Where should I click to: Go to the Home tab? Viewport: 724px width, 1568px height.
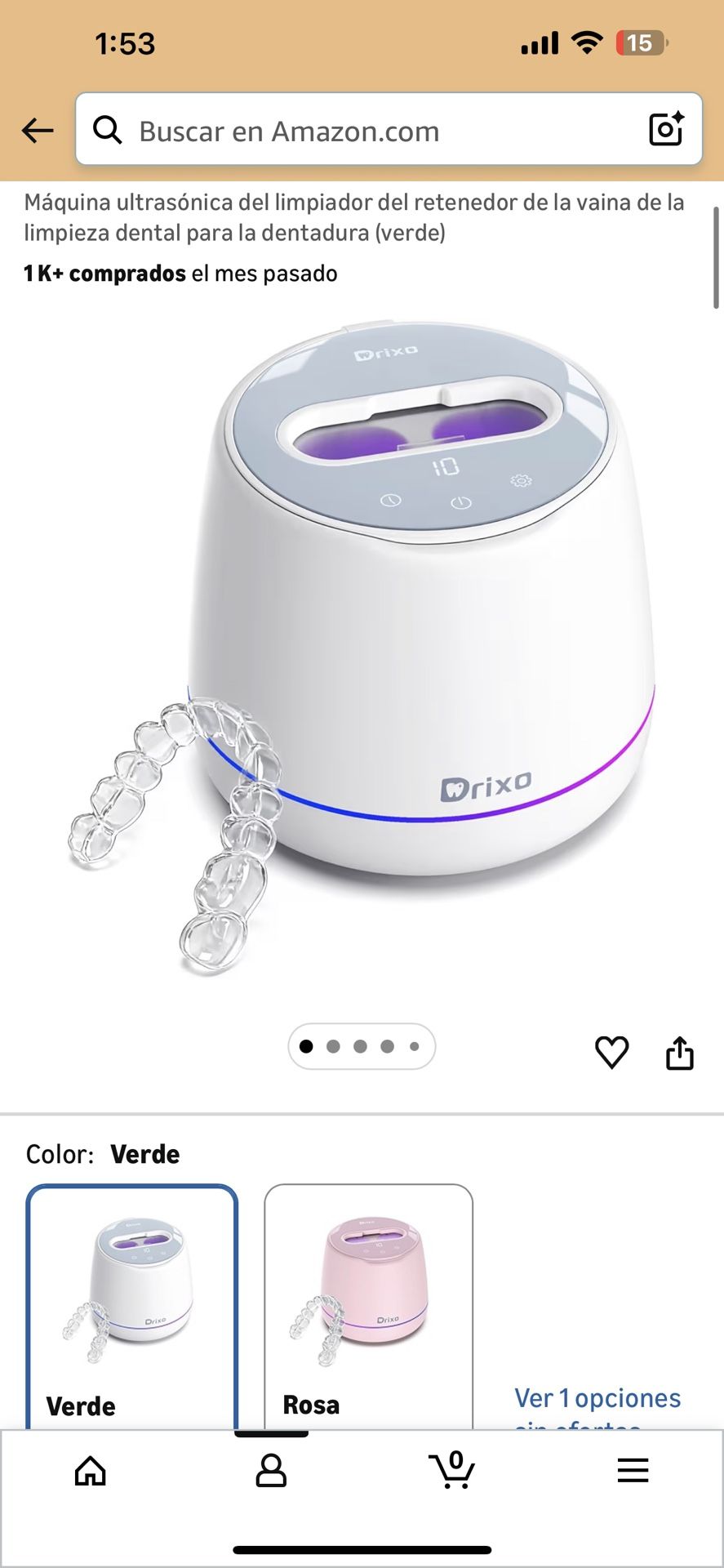(x=91, y=1471)
